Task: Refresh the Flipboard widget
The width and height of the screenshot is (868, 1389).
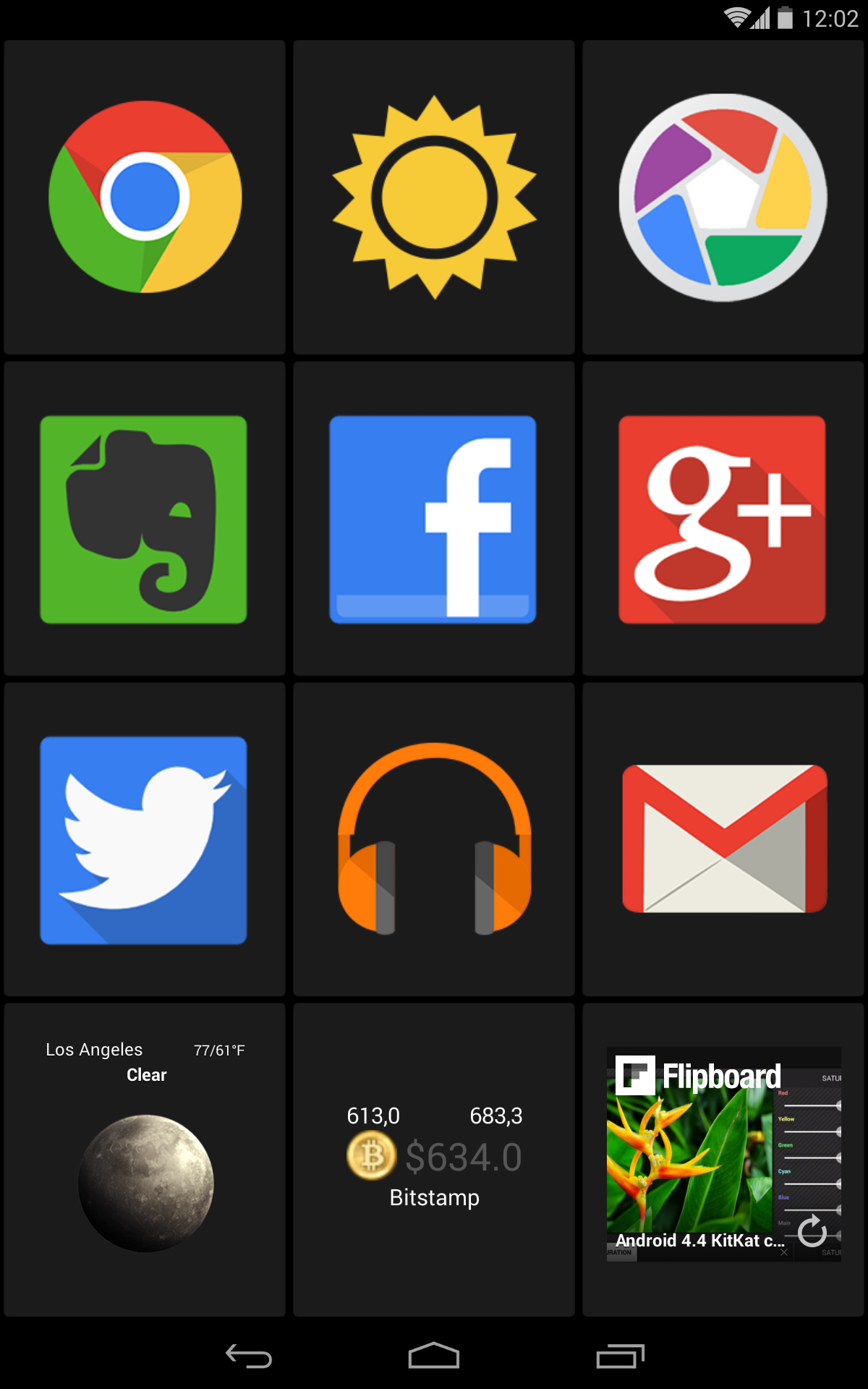Action: 812,1231
